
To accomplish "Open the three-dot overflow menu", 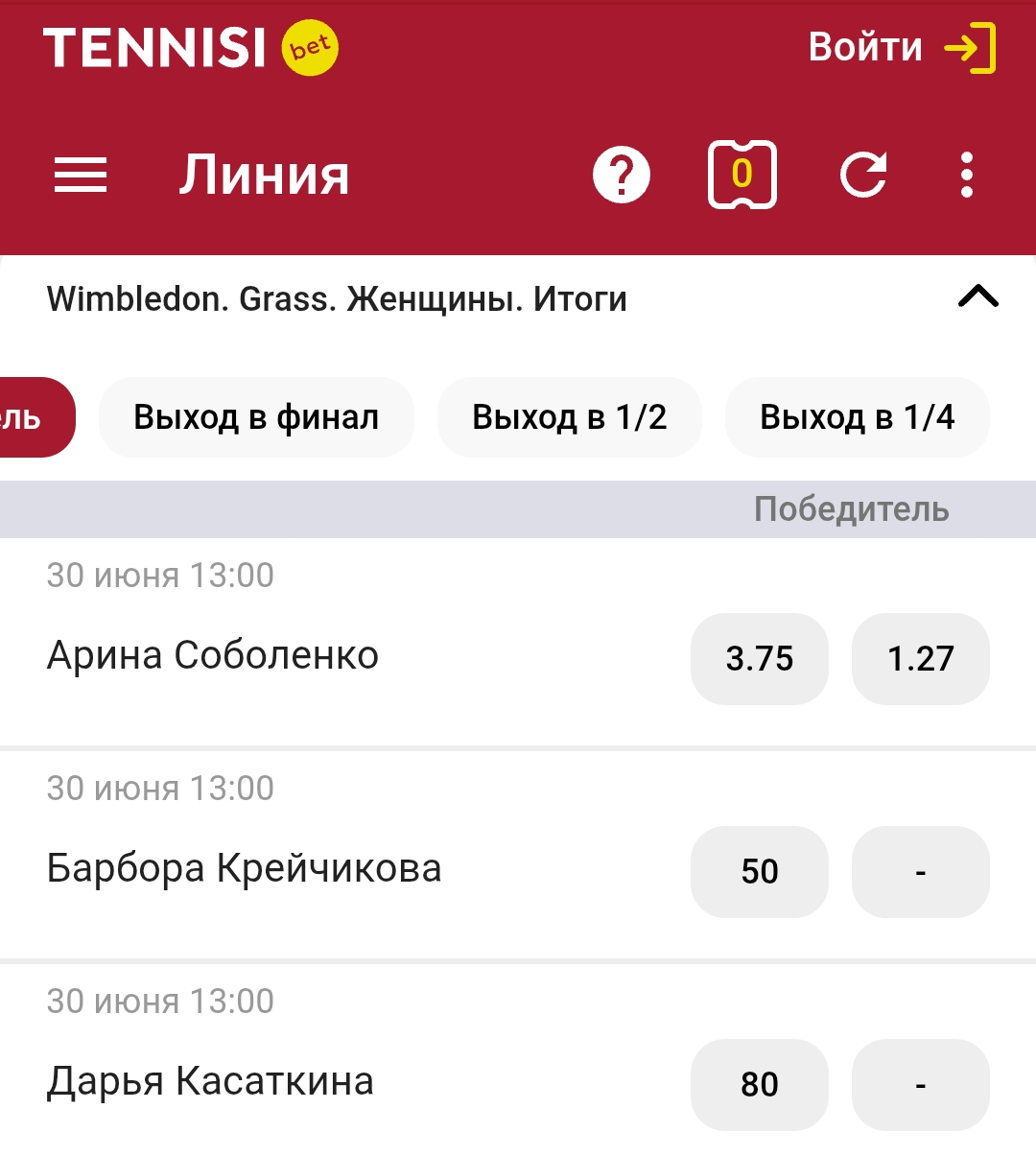I will (x=967, y=176).
